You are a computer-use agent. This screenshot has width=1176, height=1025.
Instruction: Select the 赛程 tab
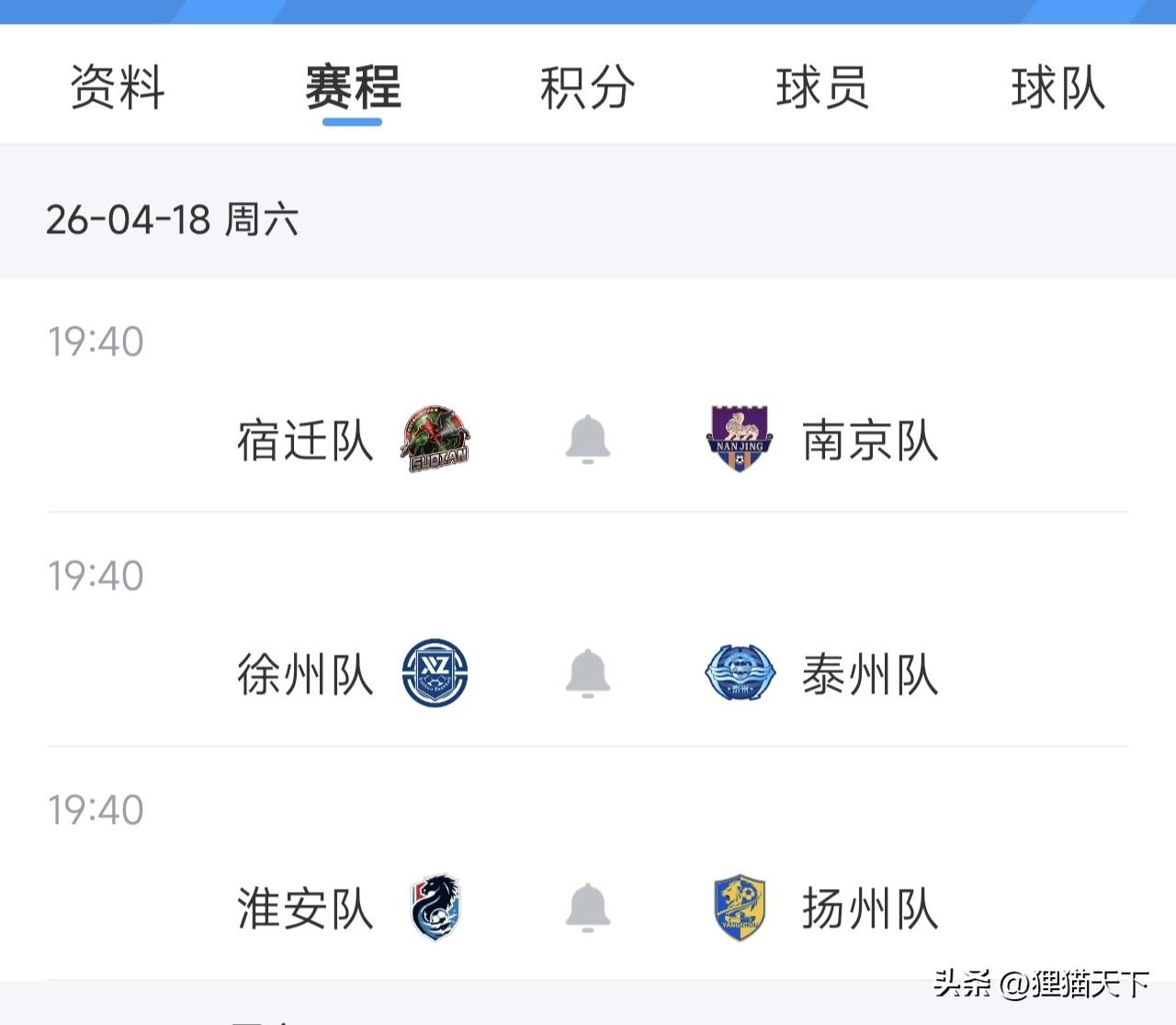353,88
